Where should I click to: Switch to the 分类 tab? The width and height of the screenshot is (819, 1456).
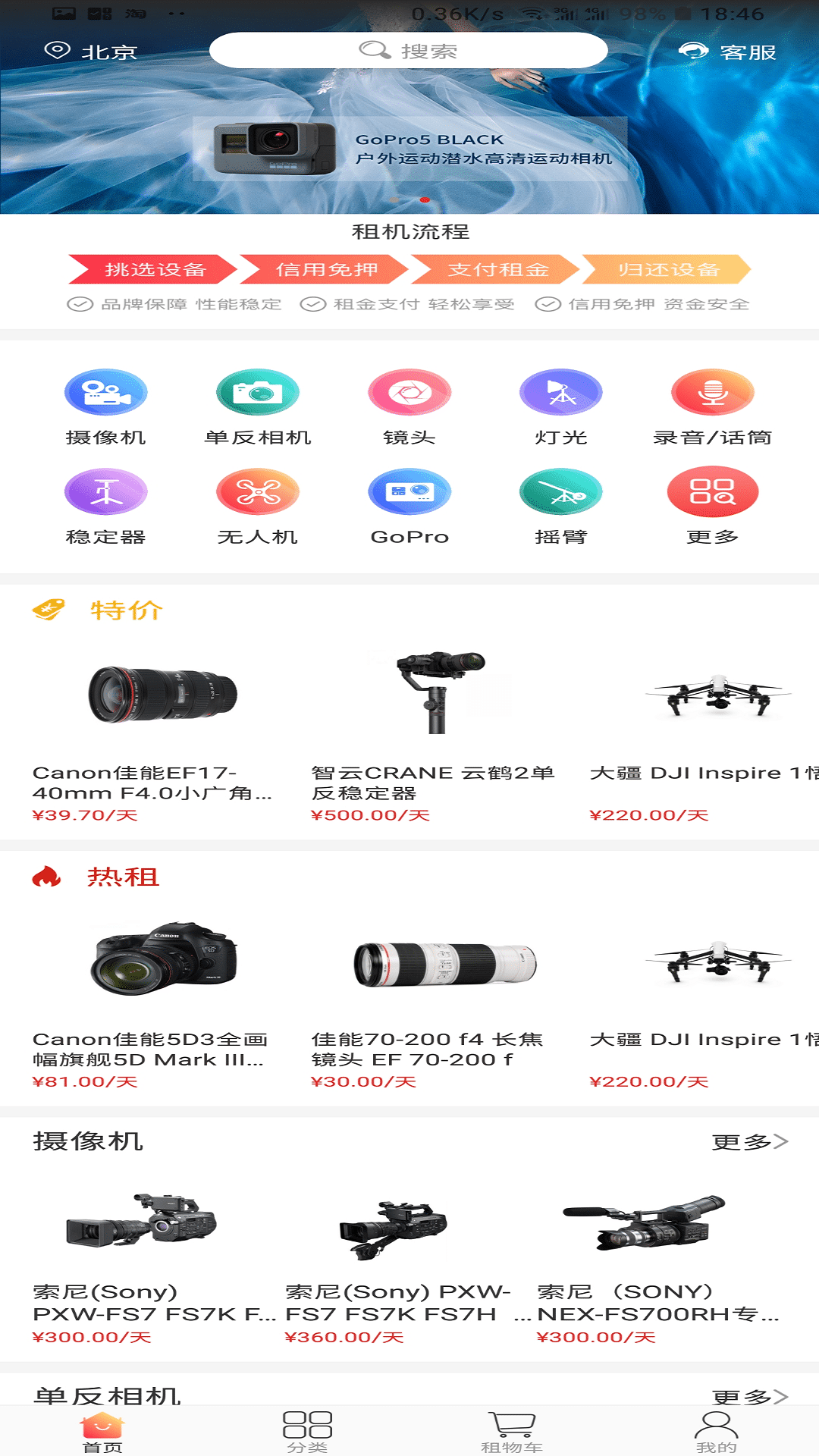click(307, 1432)
